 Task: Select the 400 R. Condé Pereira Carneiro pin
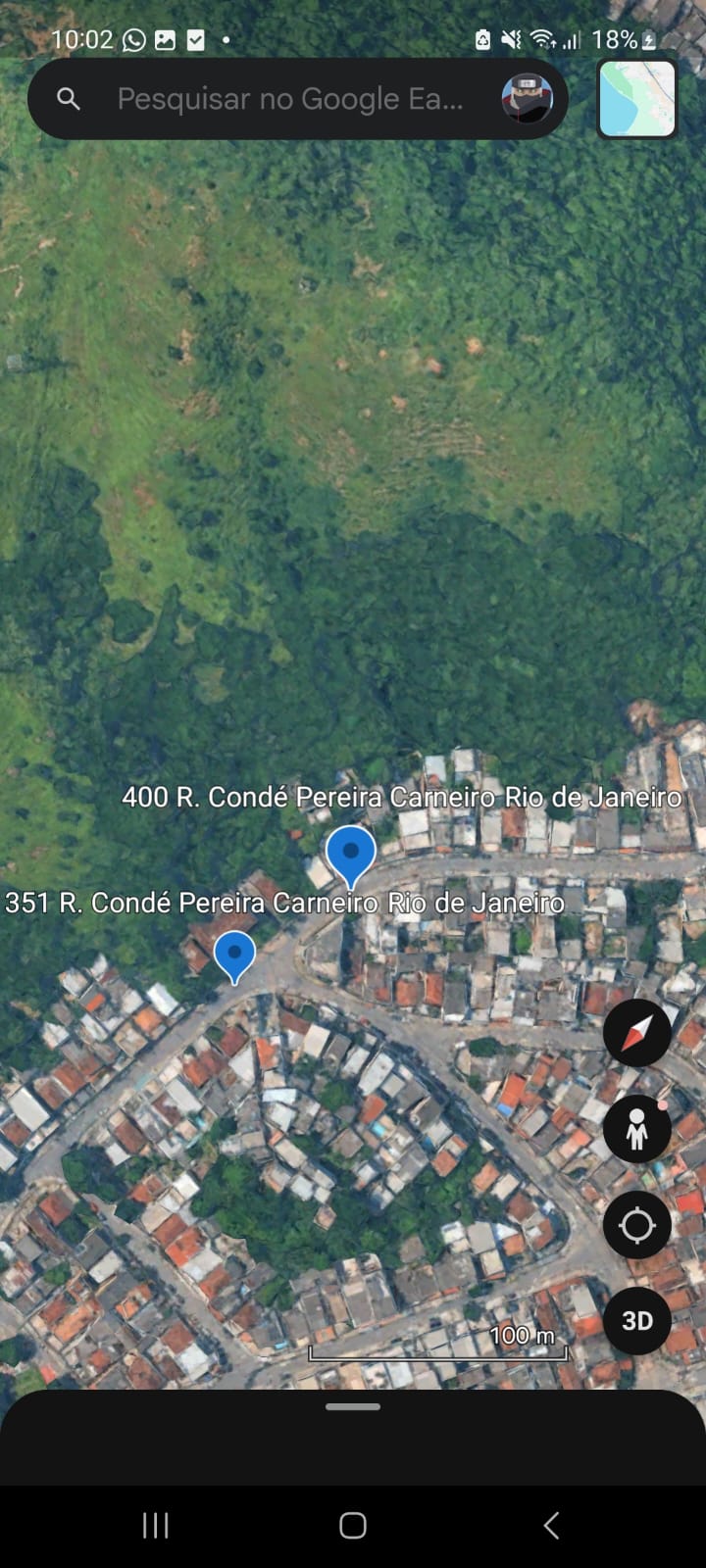[x=350, y=854]
